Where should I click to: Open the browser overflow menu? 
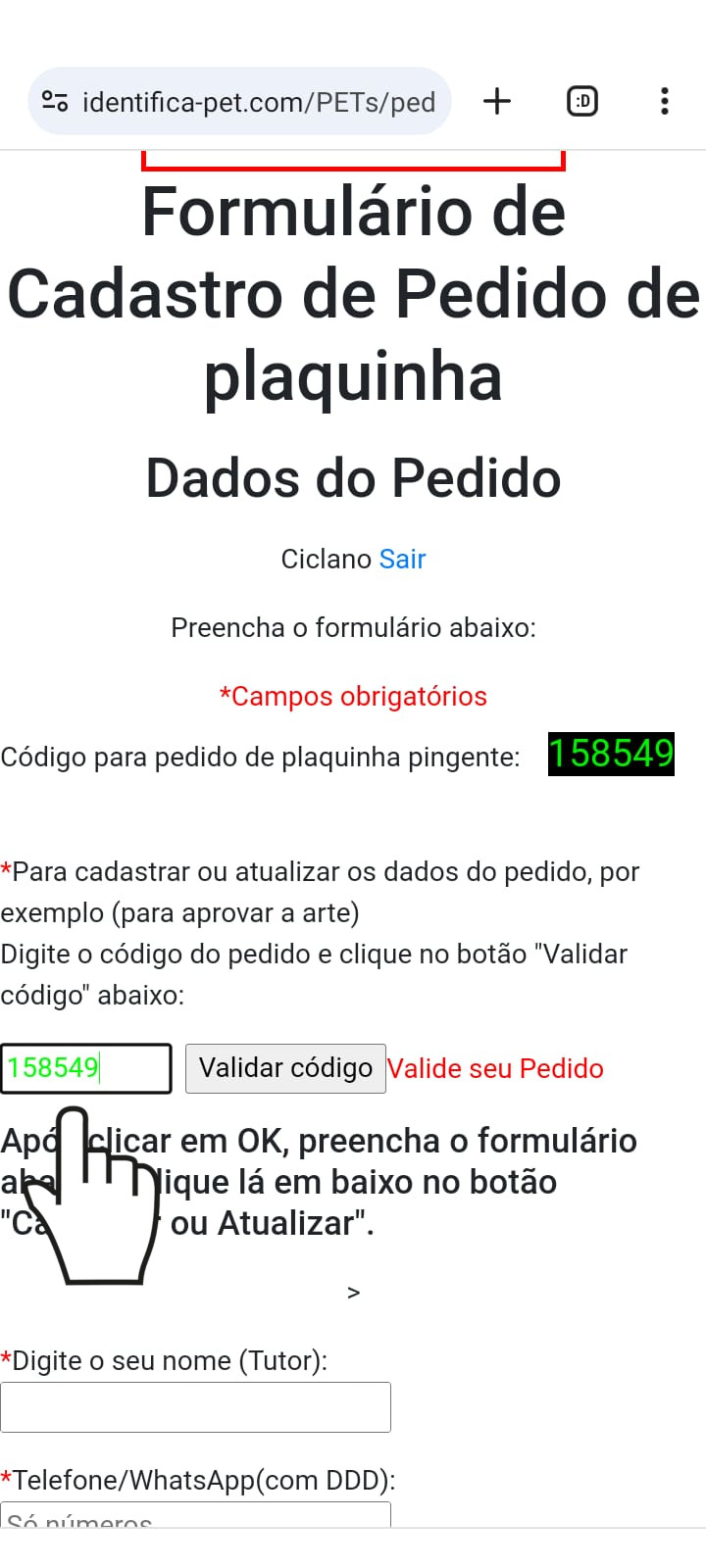665,101
